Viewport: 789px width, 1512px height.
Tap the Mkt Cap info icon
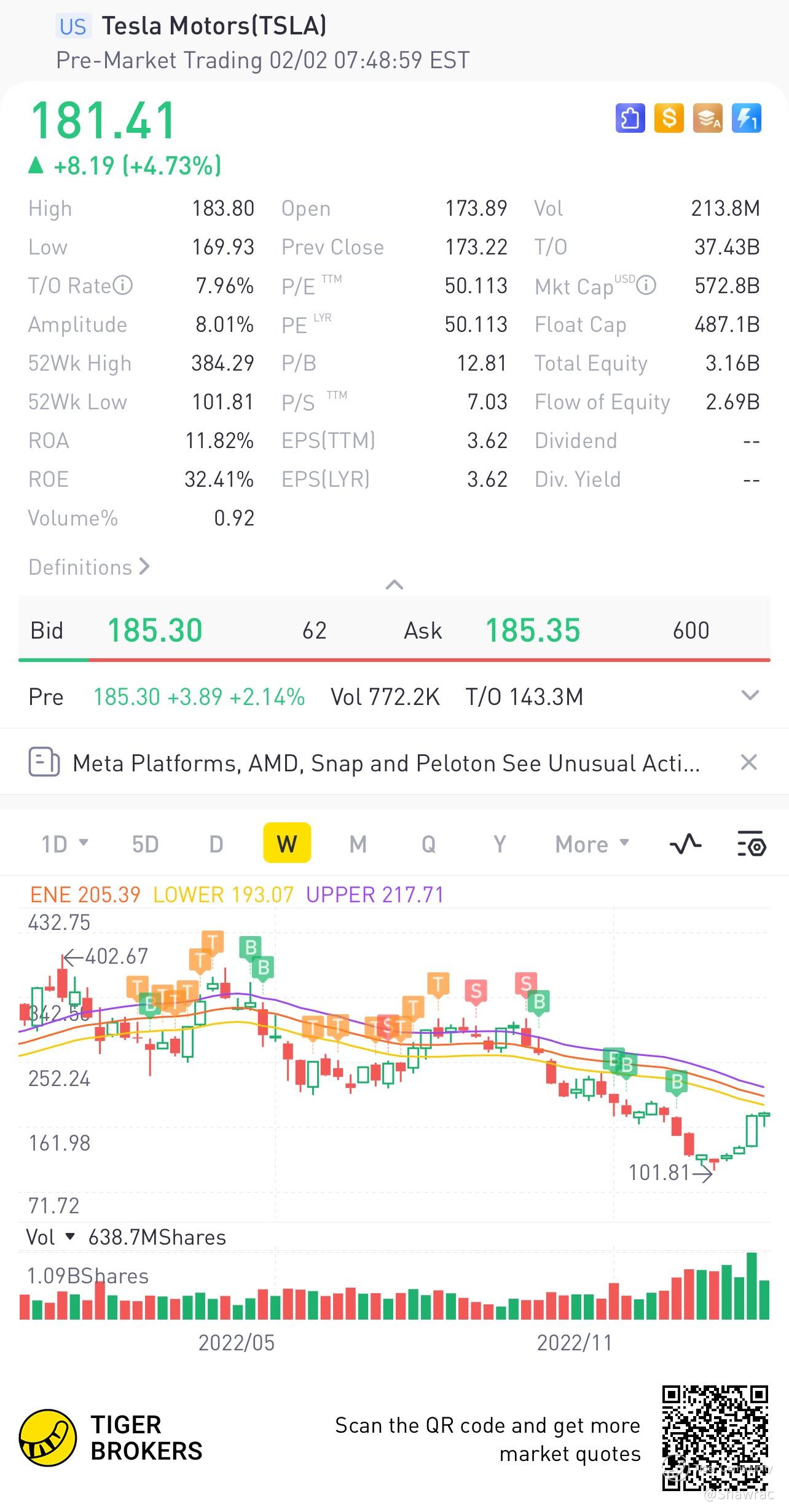(x=646, y=286)
